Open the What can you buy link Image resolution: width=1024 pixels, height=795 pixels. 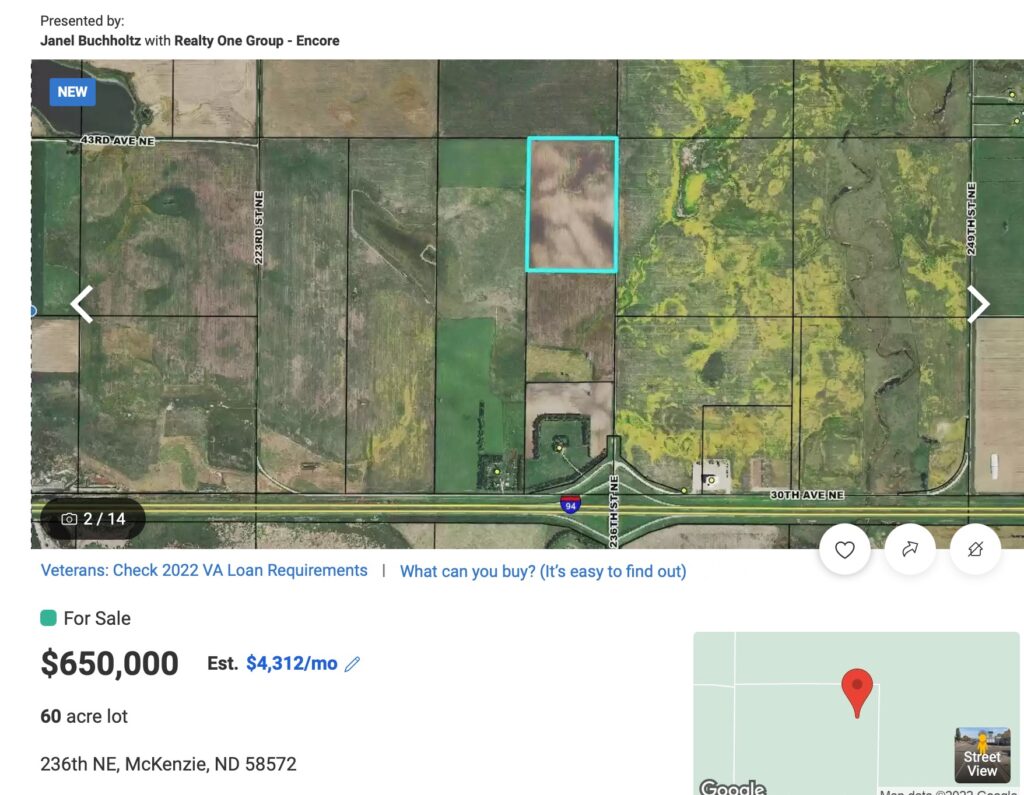[543, 572]
